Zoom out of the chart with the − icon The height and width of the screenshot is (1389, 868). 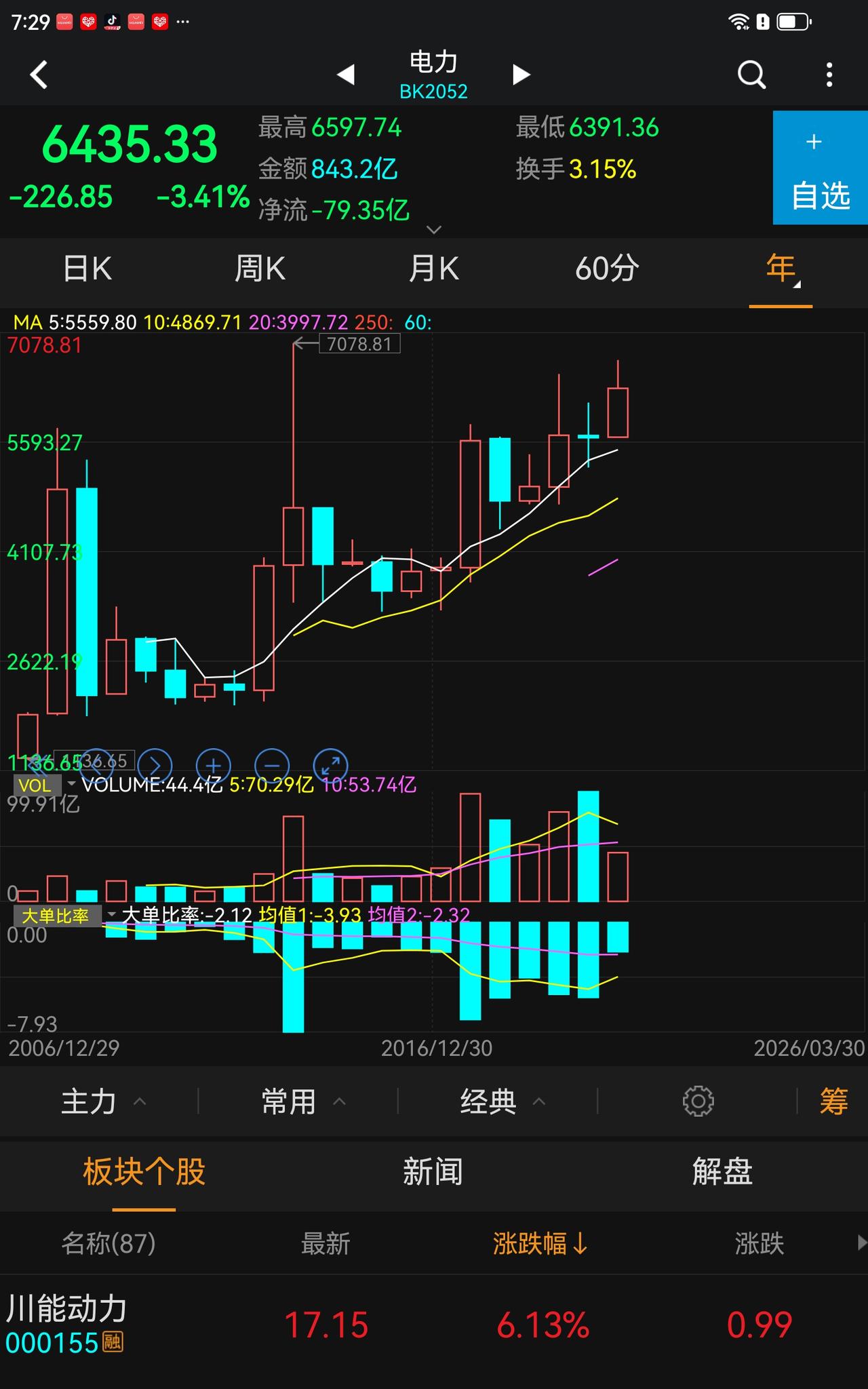coord(273,766)
